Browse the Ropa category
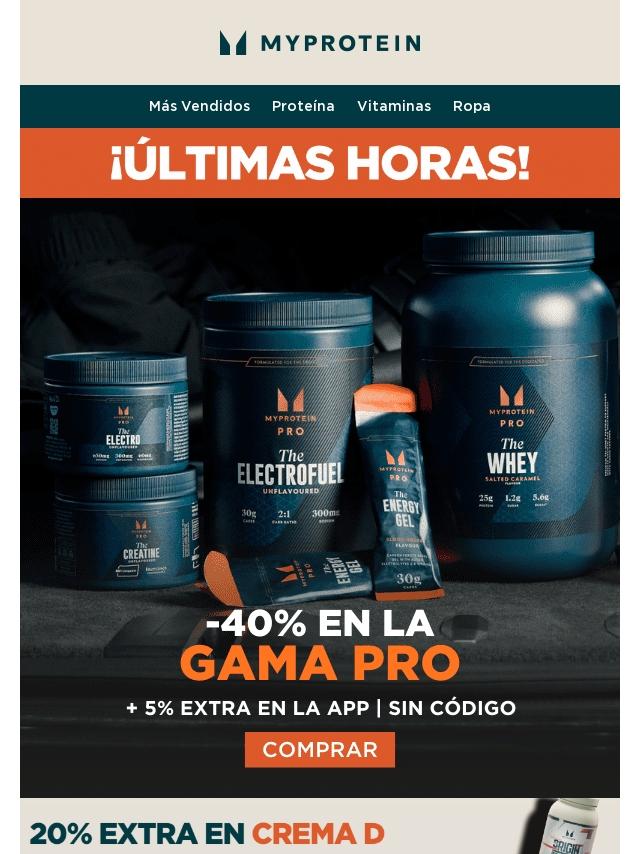Image resolution: width=640 pixels, height=854 pixels. pos(472,106)
